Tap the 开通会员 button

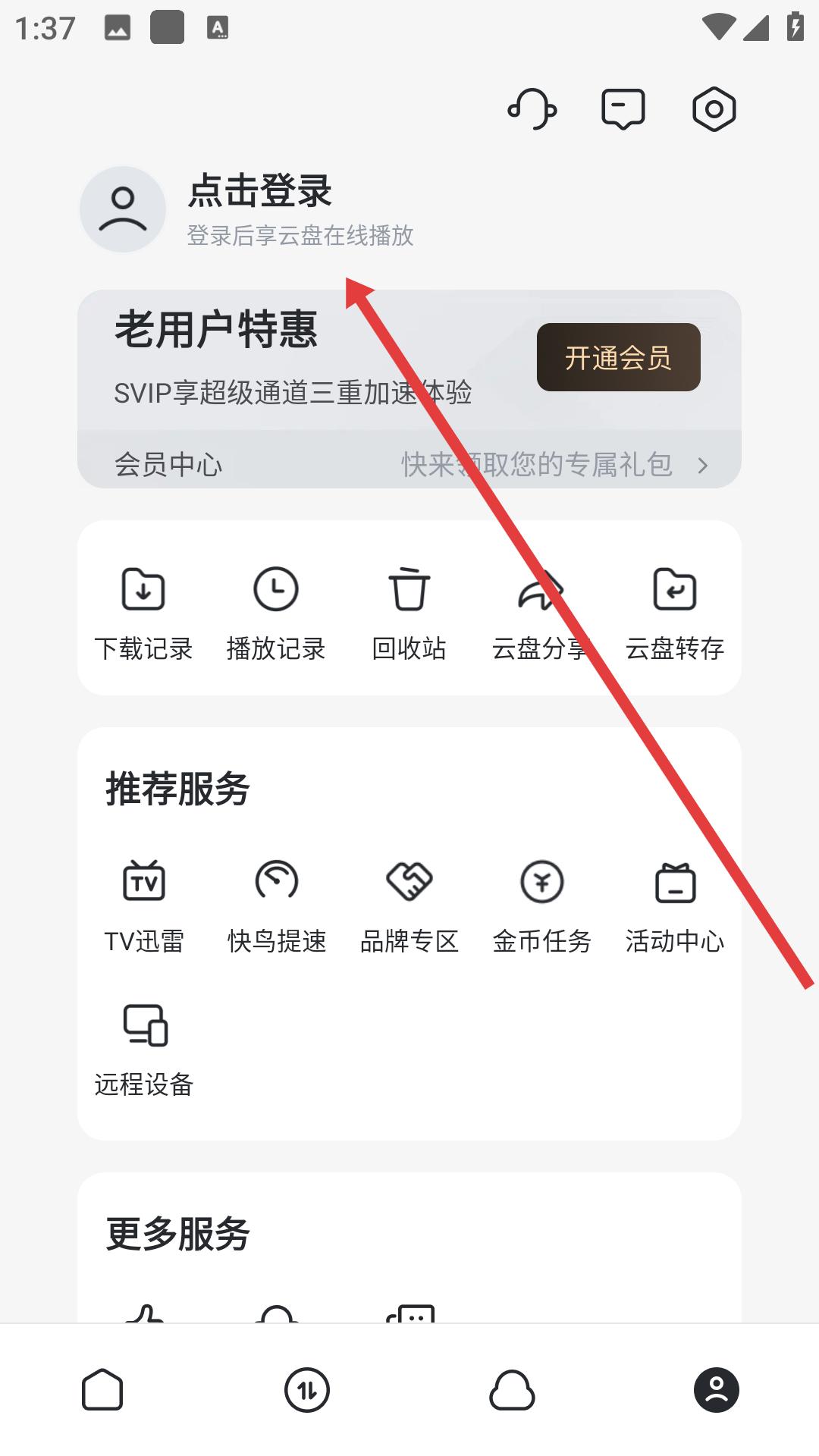coord(618,357)
